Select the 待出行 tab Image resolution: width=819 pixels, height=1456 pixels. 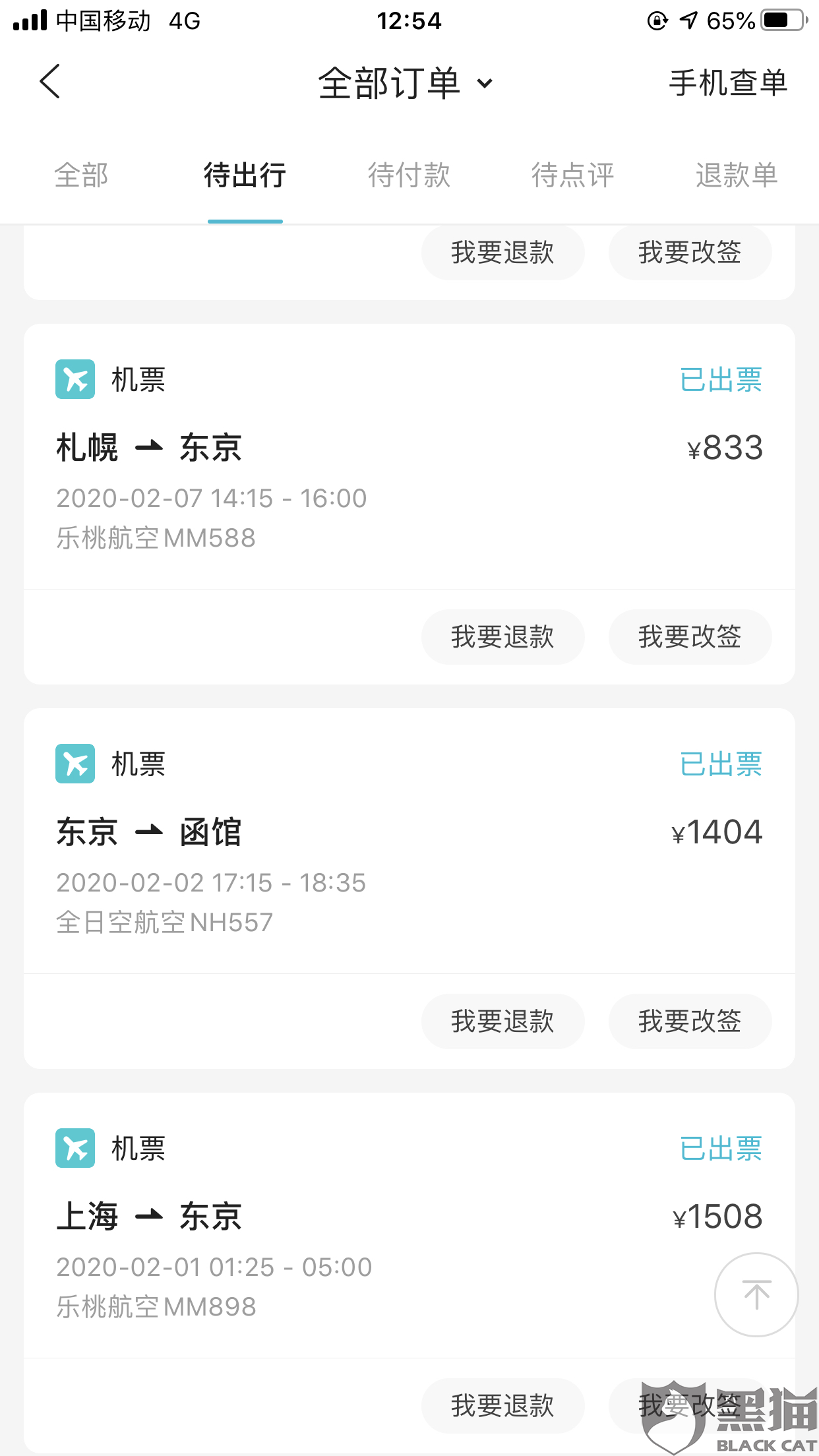tap(245, 175)
